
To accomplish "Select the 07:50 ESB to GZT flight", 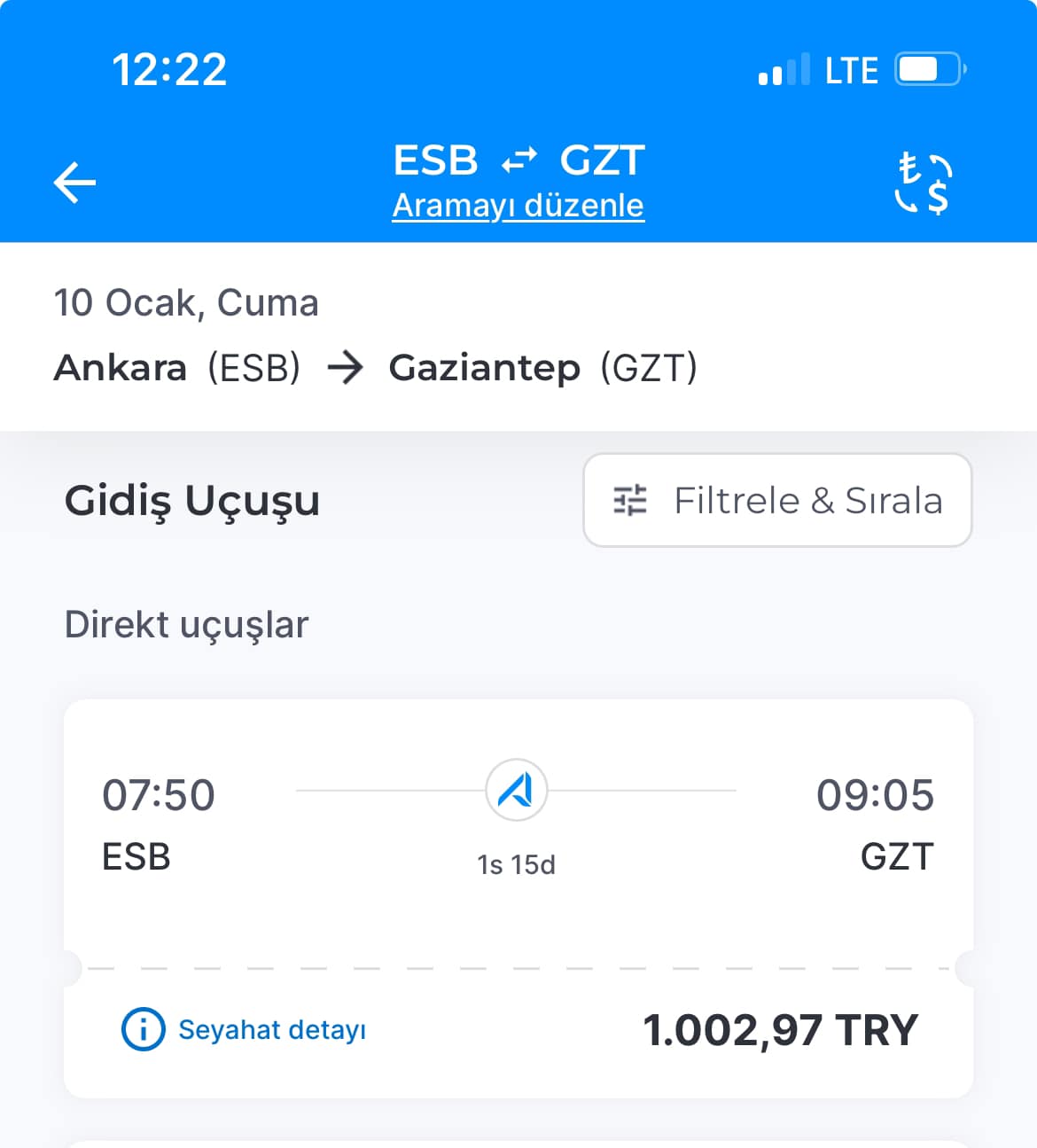I will coord(518,824).
